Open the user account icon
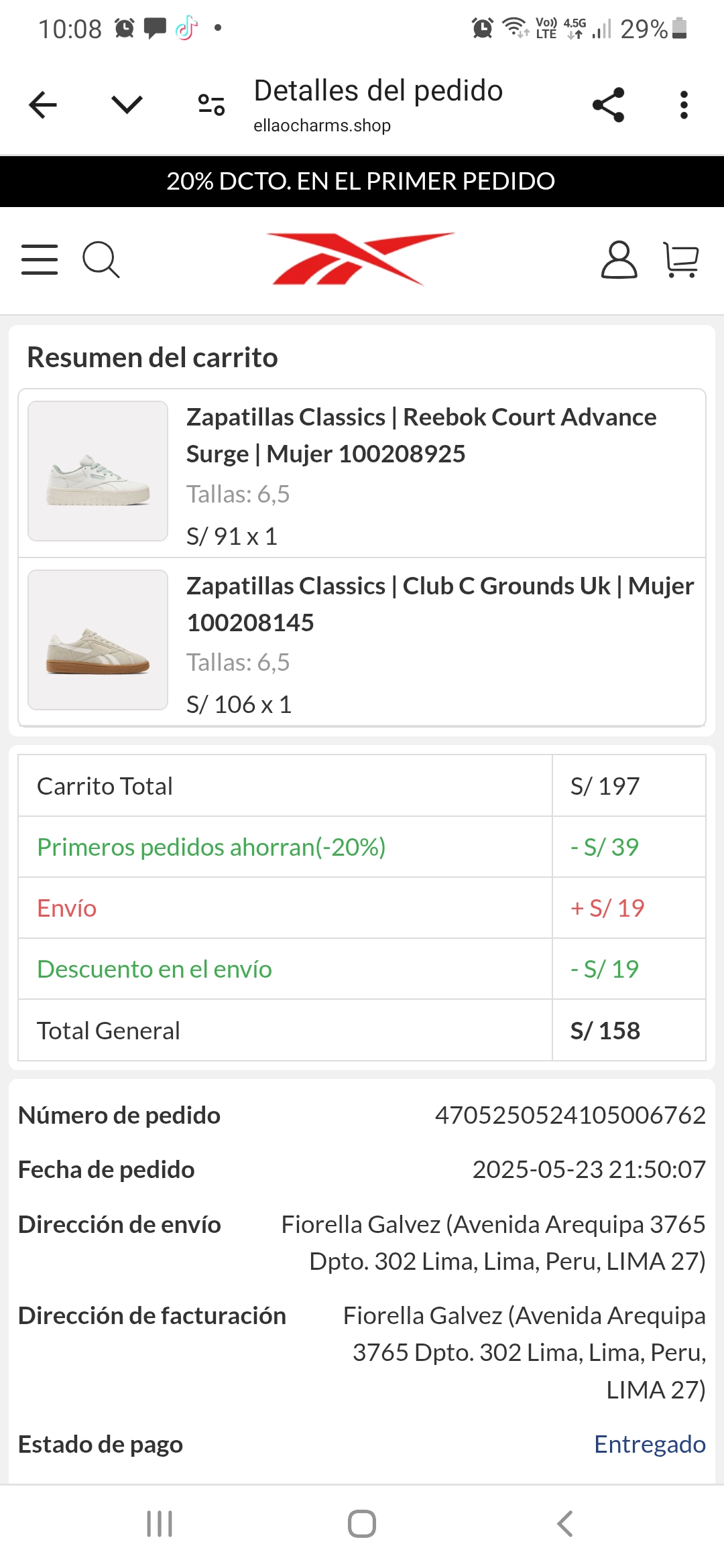This screenshot has width=724, height=1568. [619, 260]
